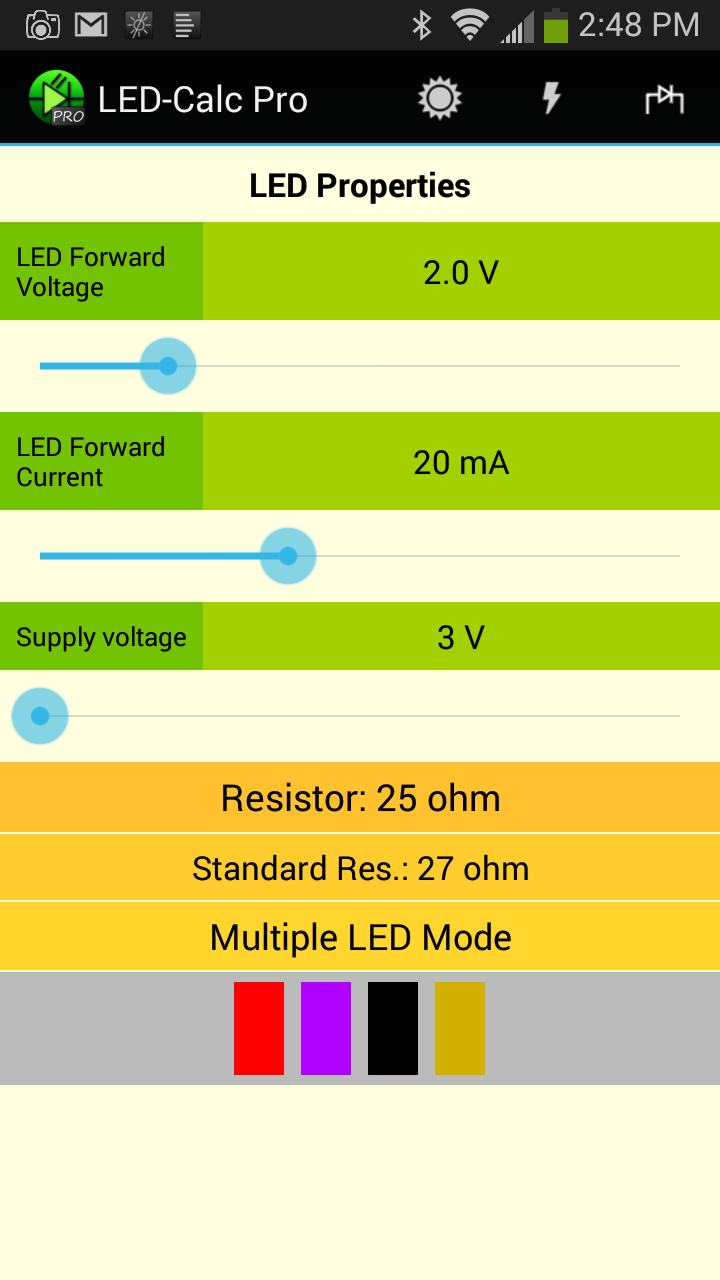Toggle the Supply voltage label

point(100,636)
